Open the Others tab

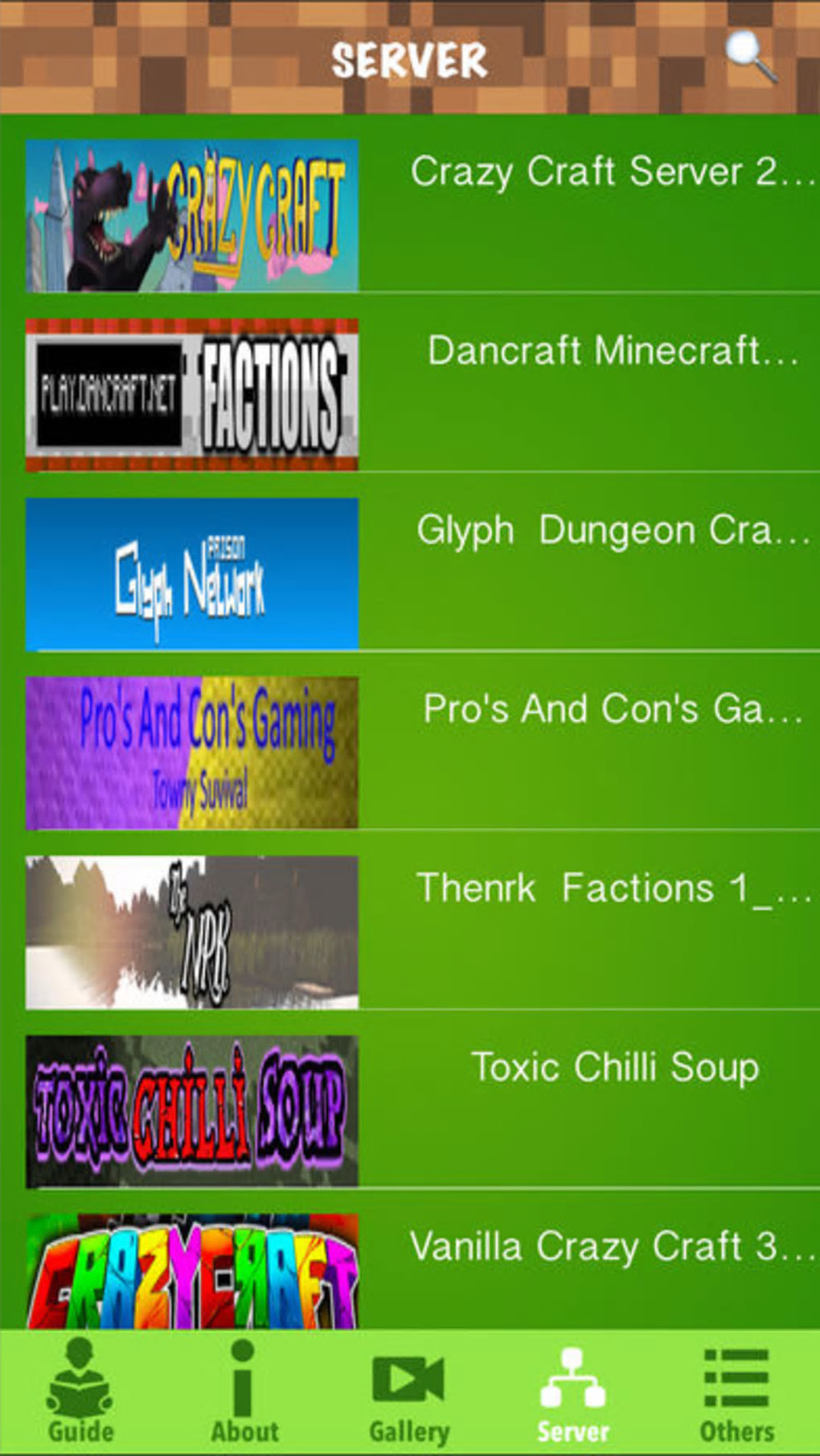pyautogui.click(x=736, y=1392)
